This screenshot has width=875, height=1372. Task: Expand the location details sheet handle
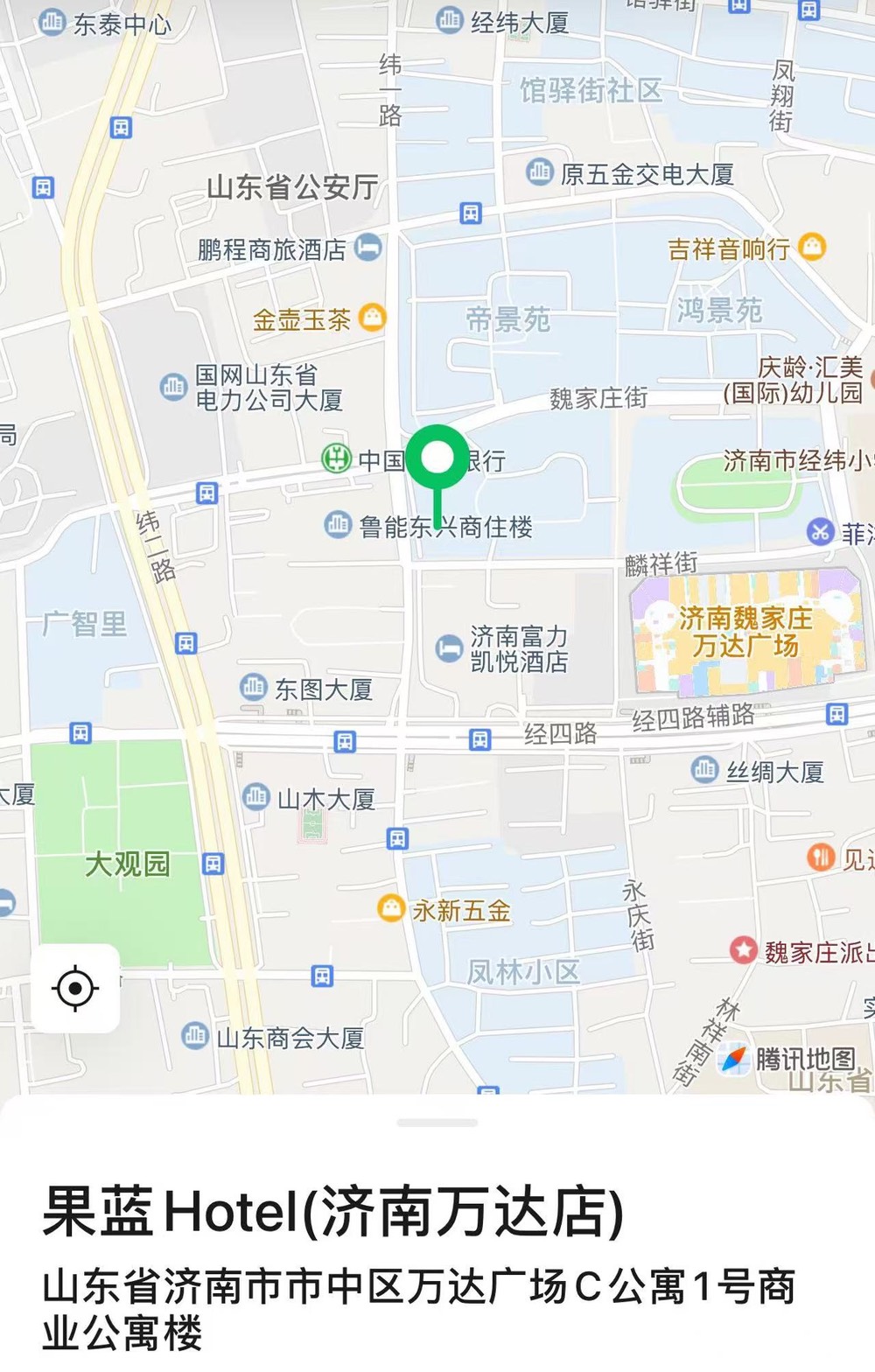tap(437, 1123)
